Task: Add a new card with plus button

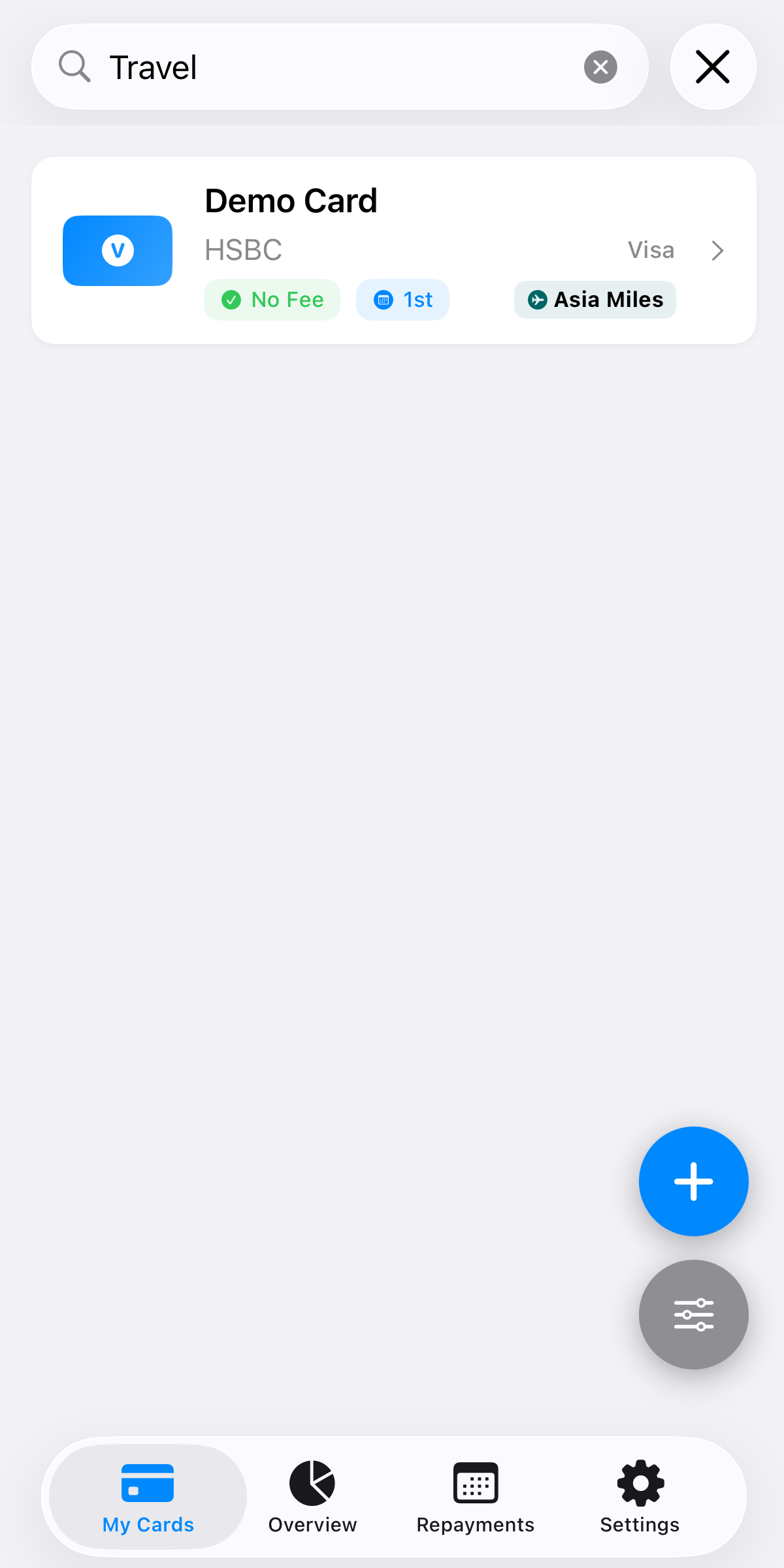Action: tap(693, 1181)
